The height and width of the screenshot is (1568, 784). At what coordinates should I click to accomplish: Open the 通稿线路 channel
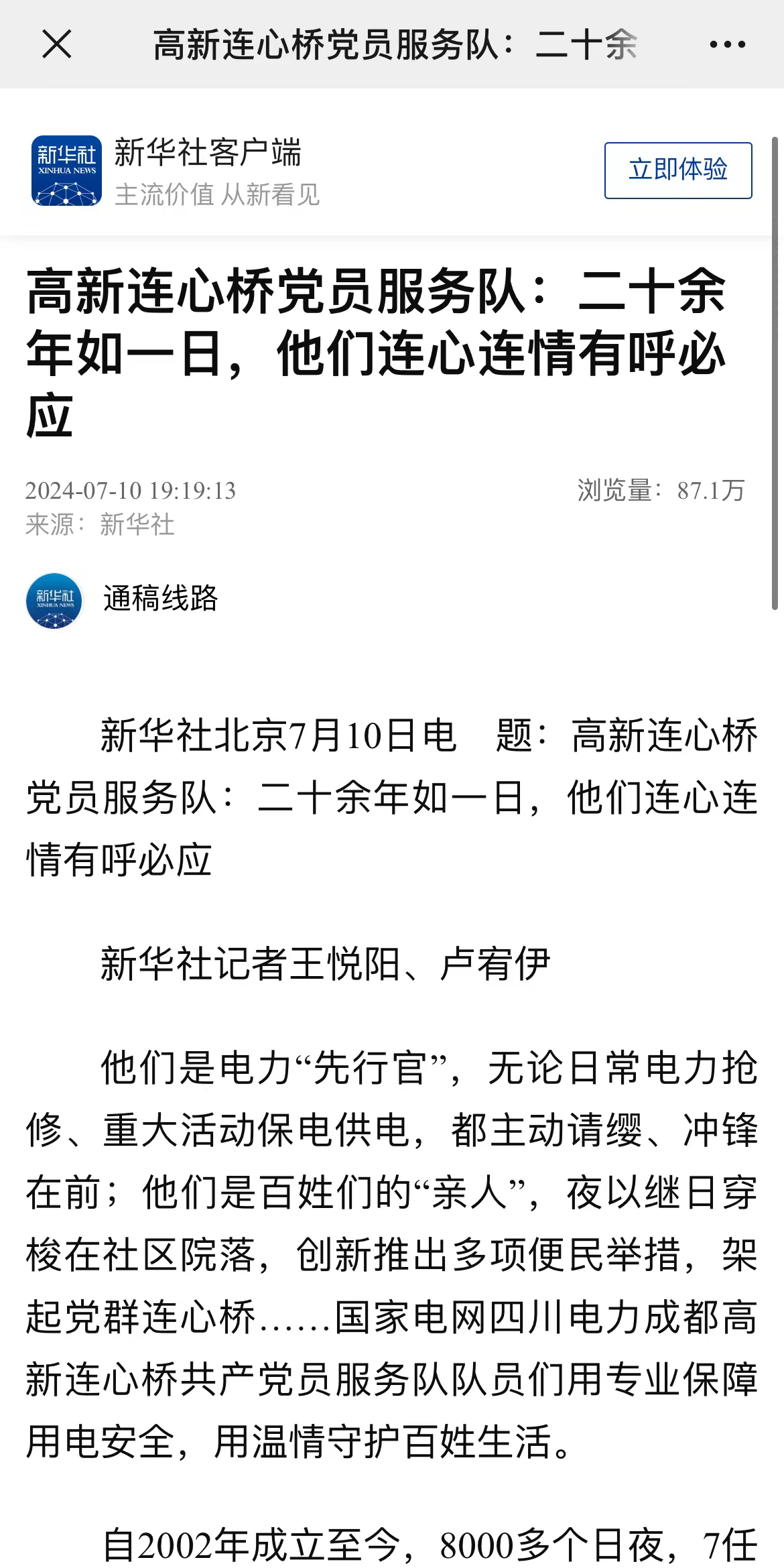click(159, 598)
